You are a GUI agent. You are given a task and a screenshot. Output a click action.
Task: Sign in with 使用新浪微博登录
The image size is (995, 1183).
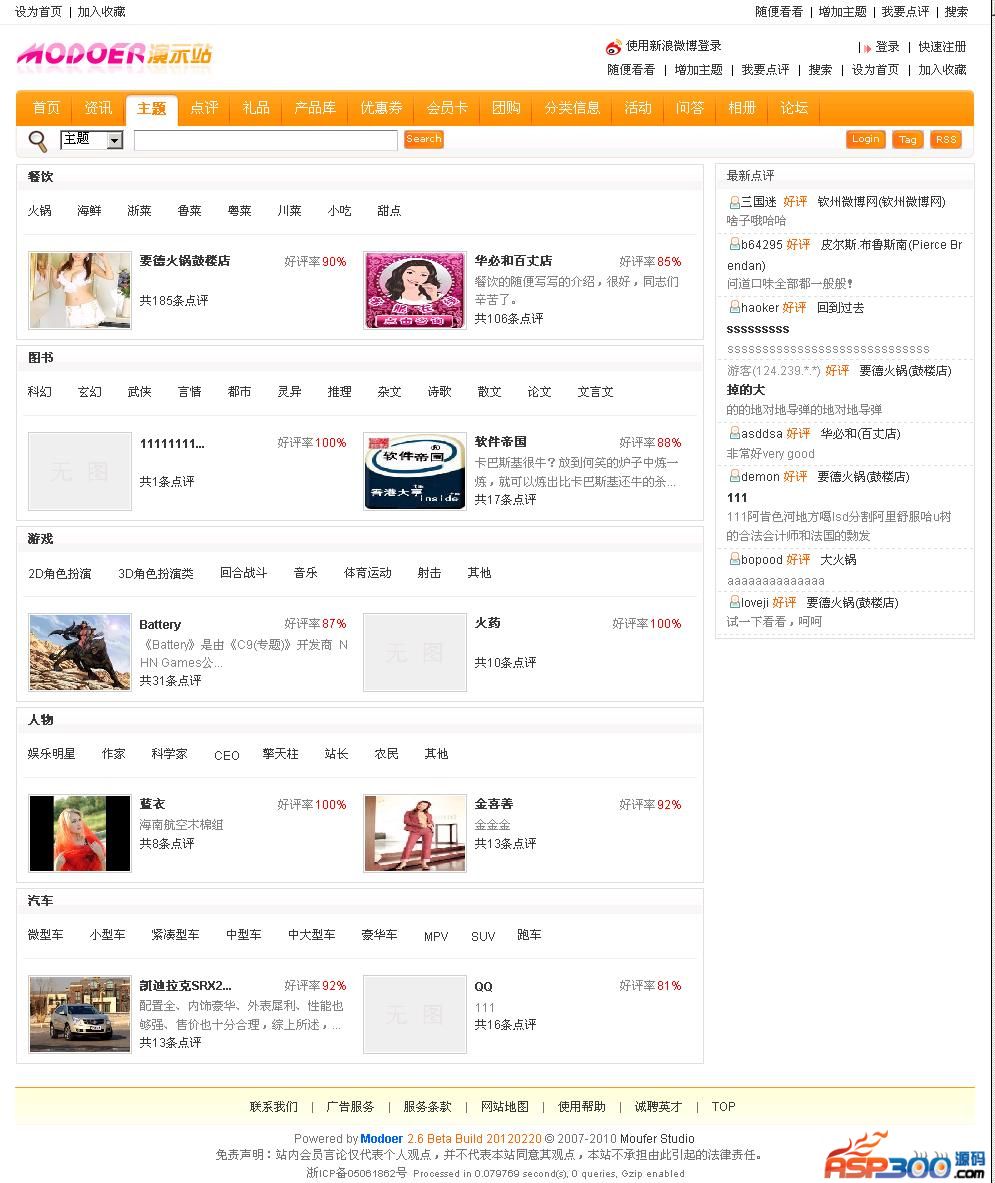pos(673,46)
